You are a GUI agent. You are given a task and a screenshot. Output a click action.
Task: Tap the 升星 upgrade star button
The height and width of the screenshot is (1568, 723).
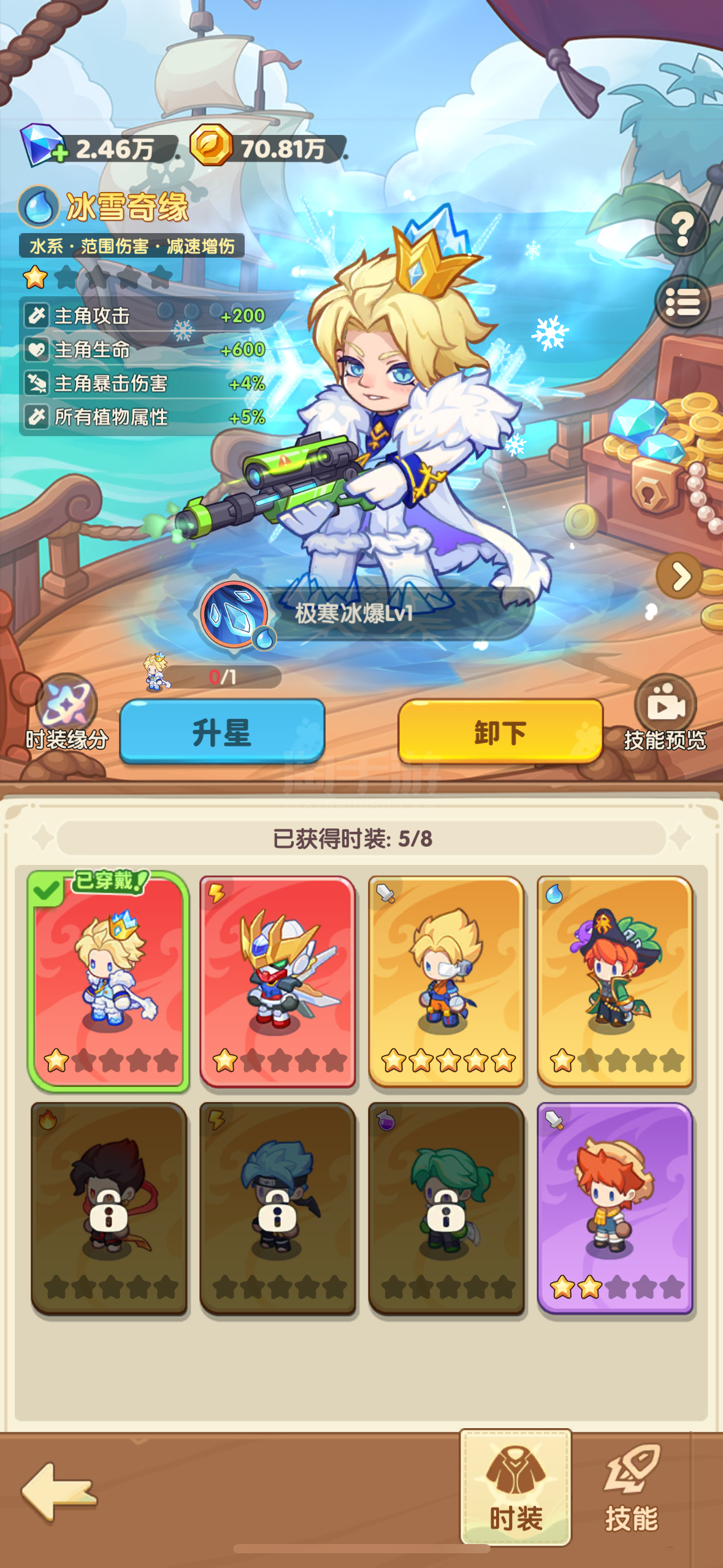tap(222, 731)
